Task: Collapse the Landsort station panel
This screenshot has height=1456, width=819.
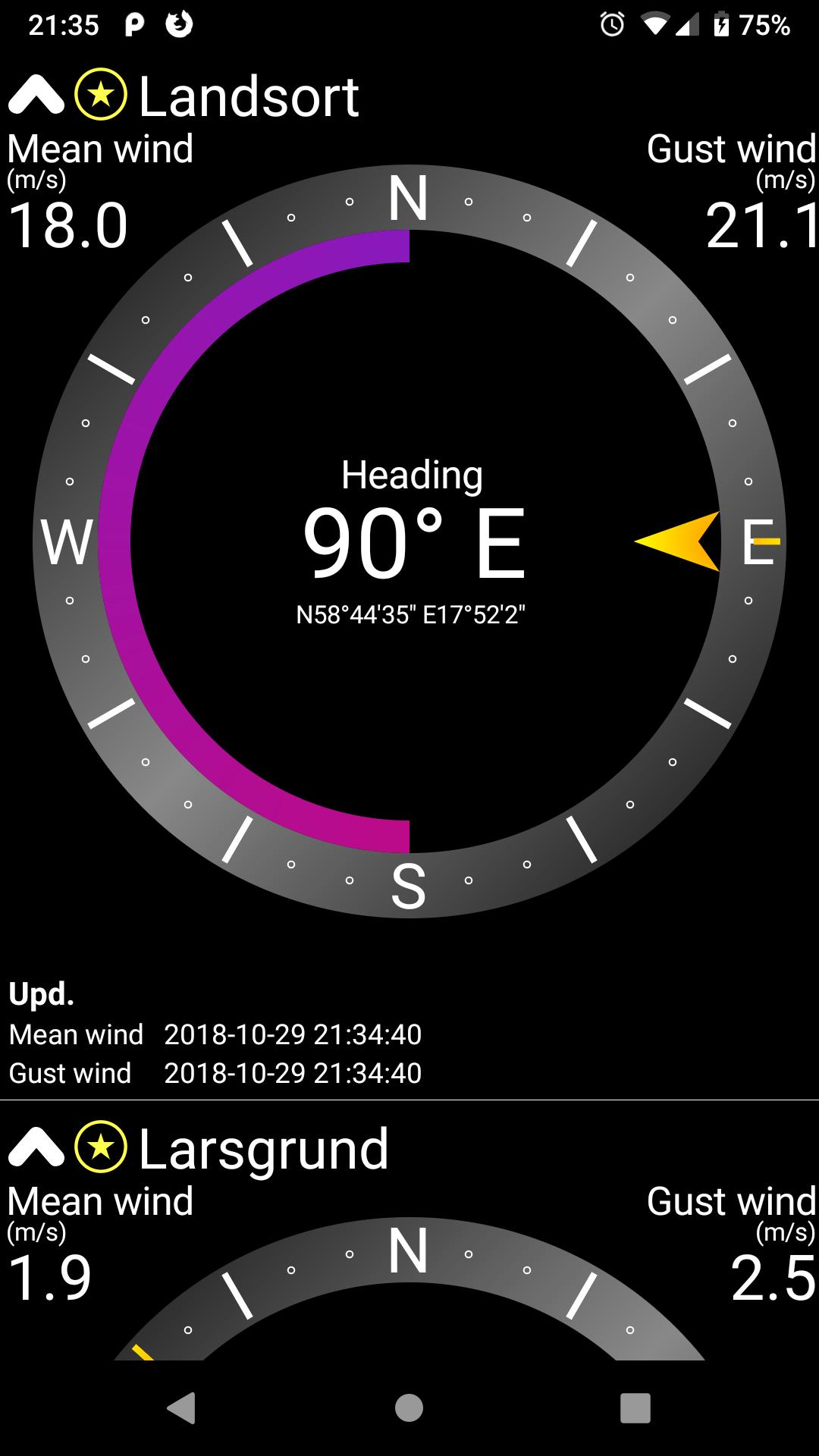Action: coord(36,93)
